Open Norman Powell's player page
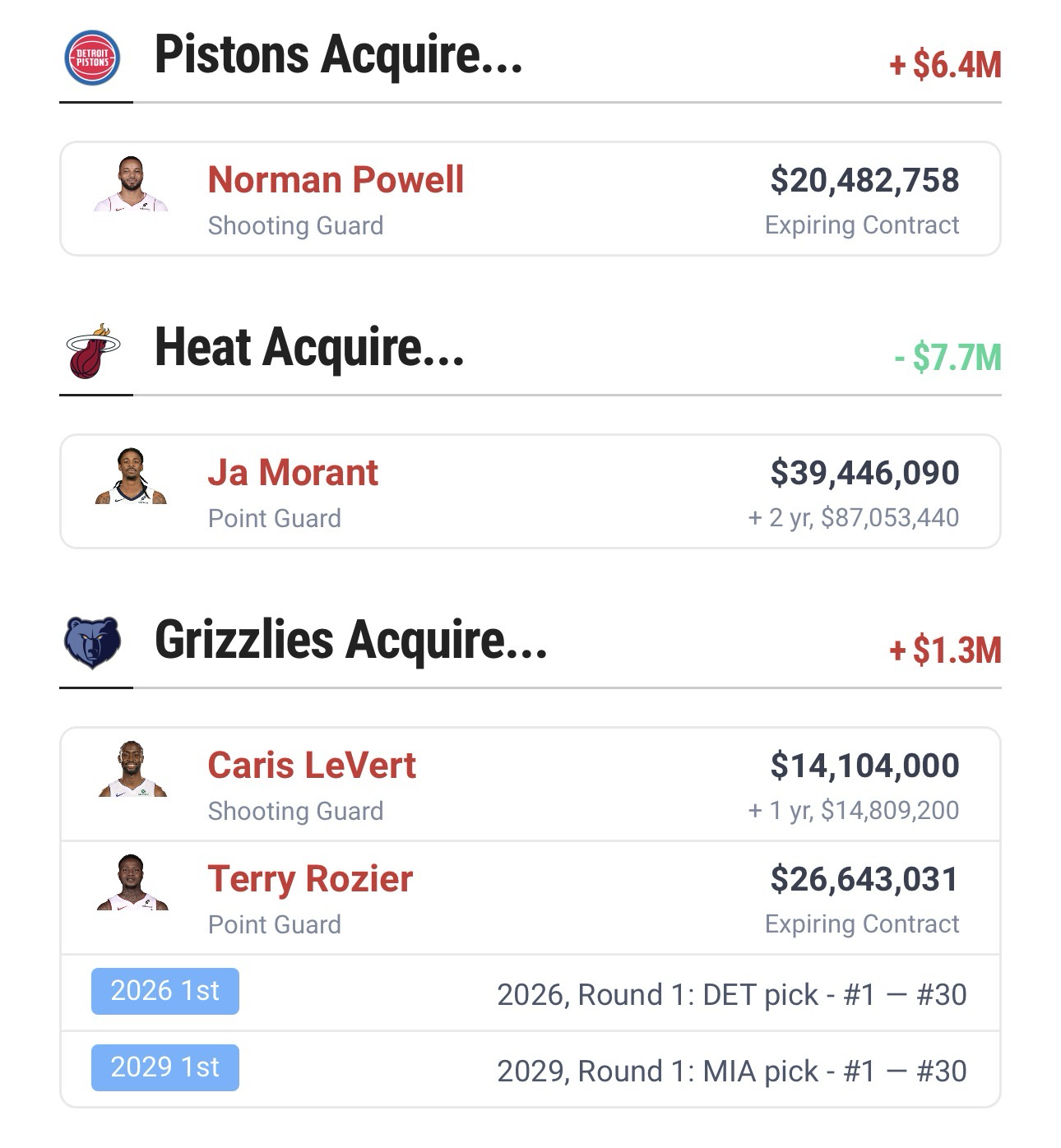Viewport: 1061px width, 1148px height. 336,180
